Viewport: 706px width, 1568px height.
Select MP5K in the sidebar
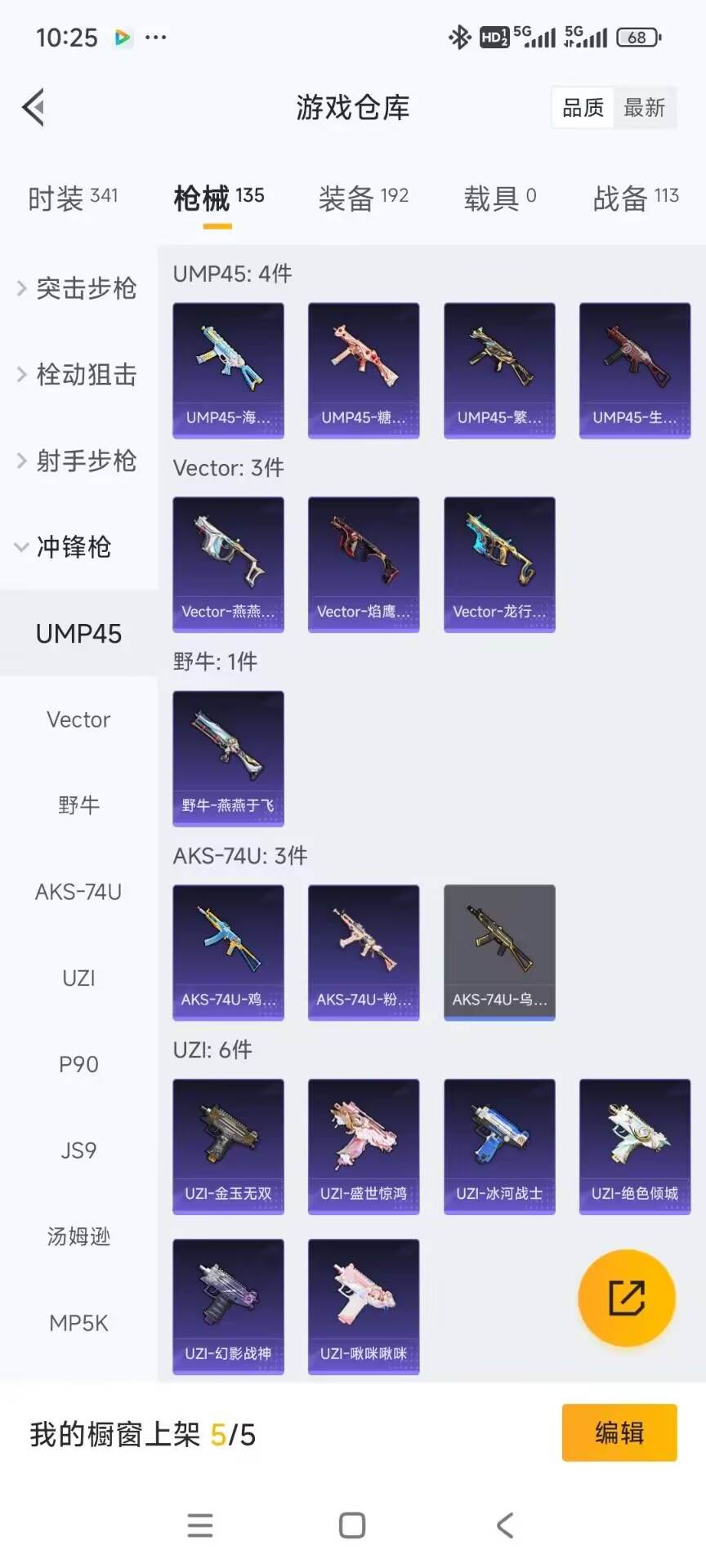point(78,1322)
